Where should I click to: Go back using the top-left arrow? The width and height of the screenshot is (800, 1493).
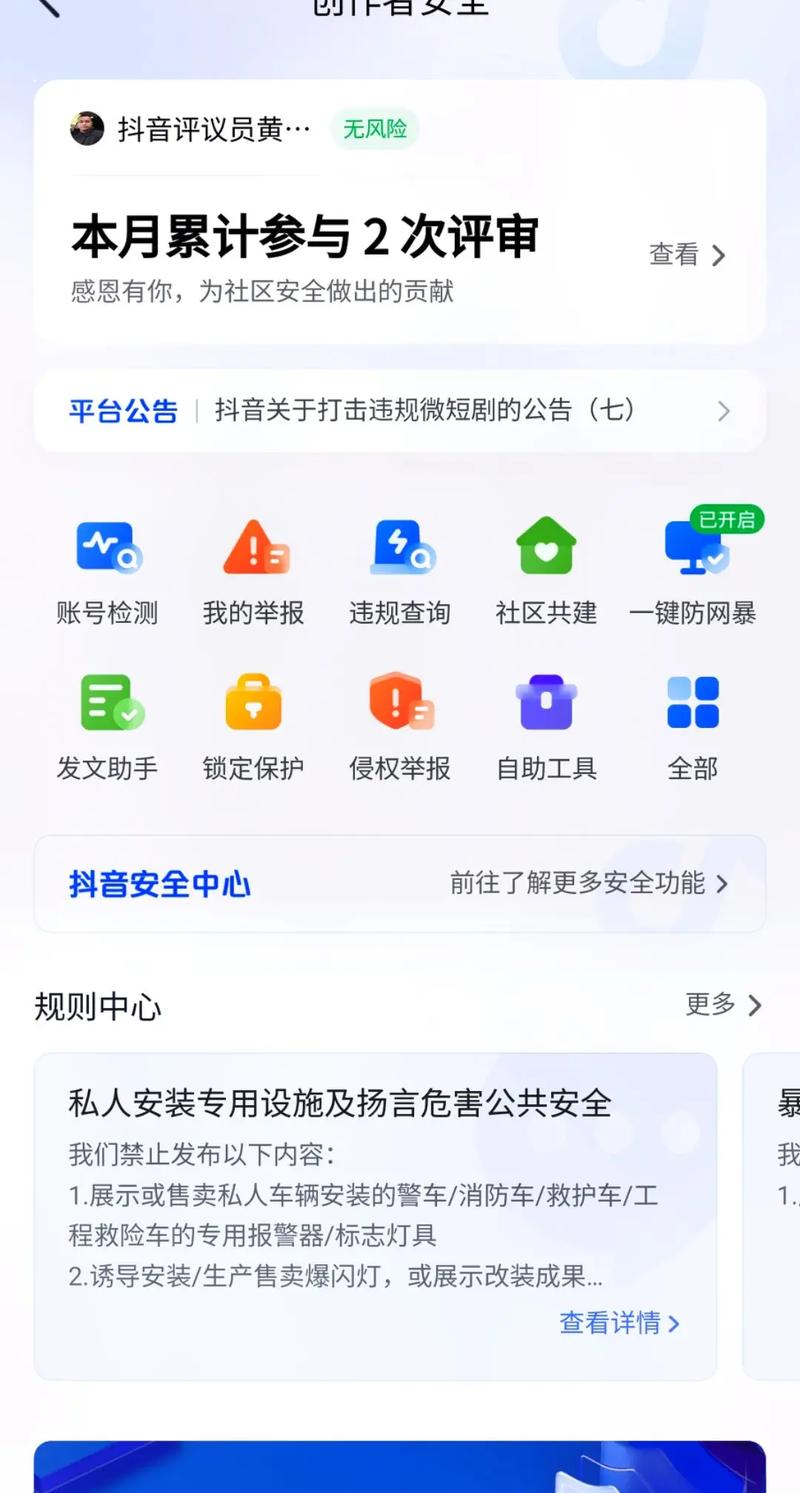click(45, 6)
